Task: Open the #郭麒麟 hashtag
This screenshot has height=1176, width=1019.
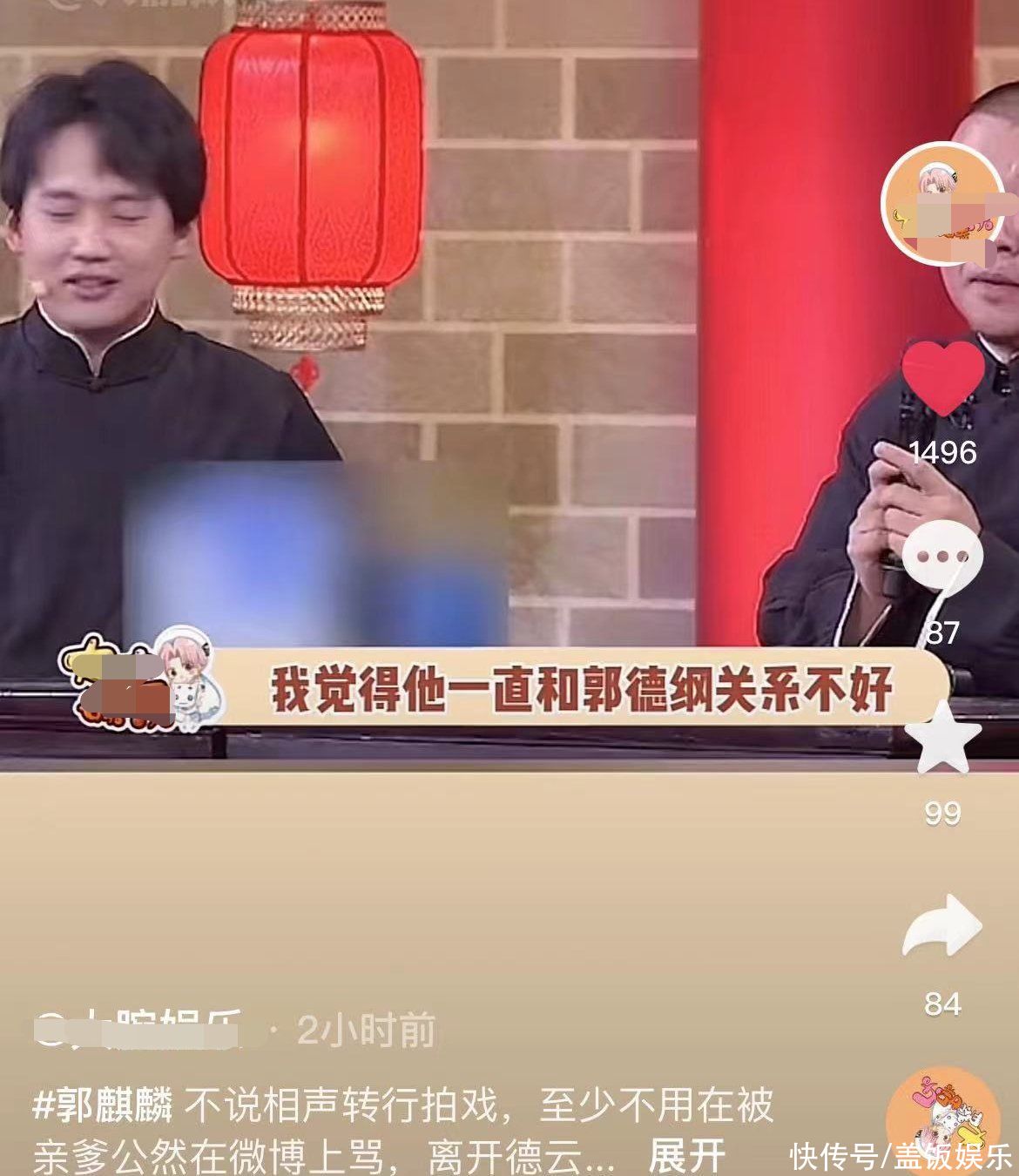Action: (x=102, y=1105)
